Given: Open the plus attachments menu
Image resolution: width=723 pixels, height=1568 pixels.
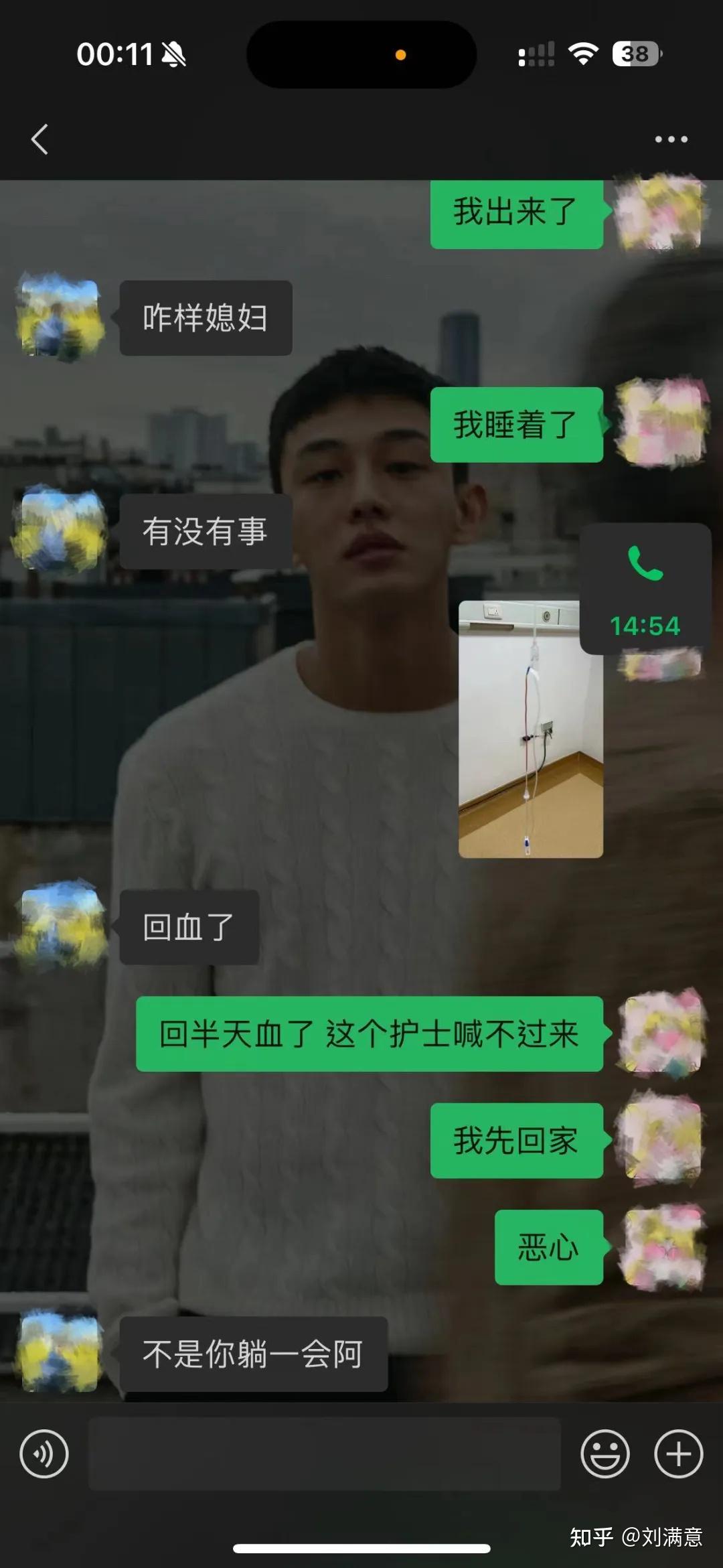Looking at the screenshot, I should (x=678, y=1454).
